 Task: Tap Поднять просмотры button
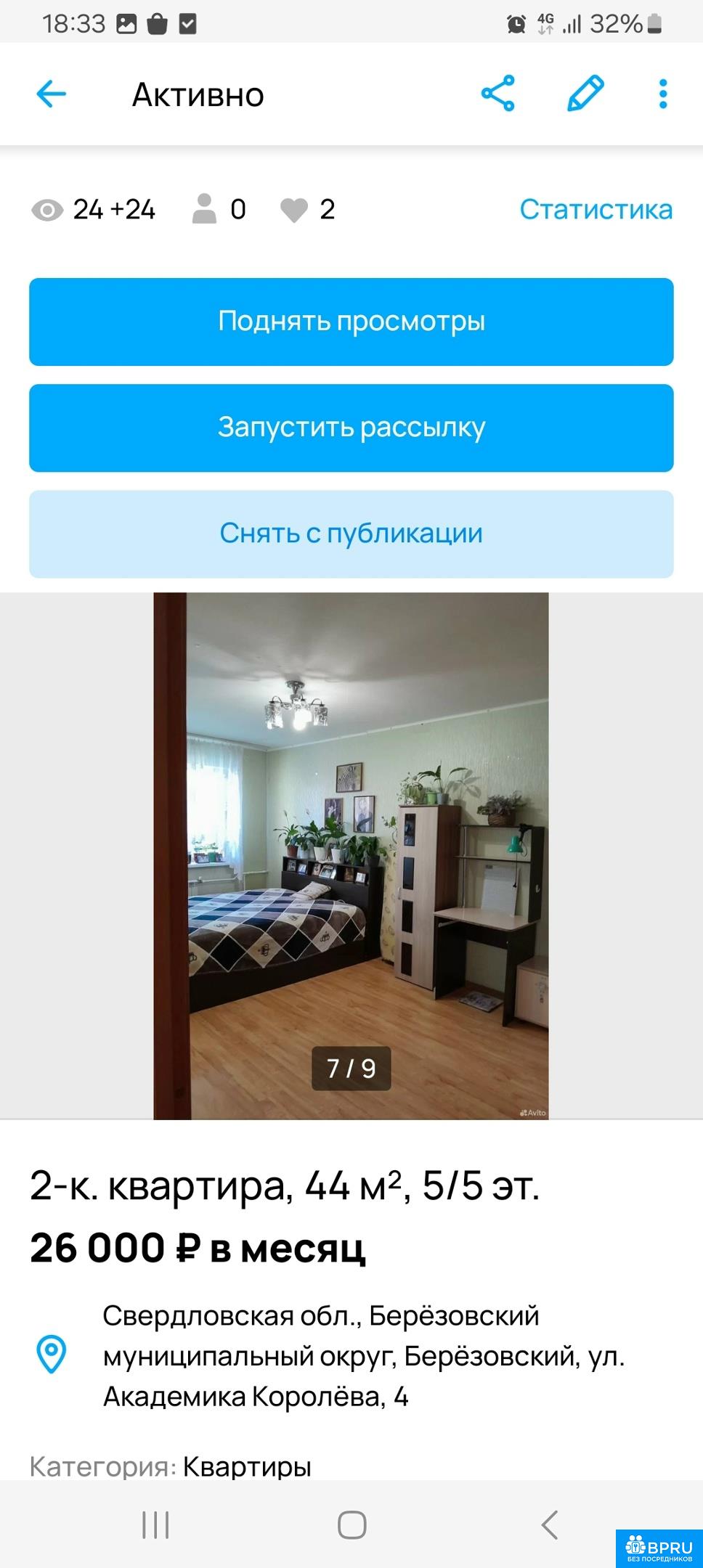(351, 322)
